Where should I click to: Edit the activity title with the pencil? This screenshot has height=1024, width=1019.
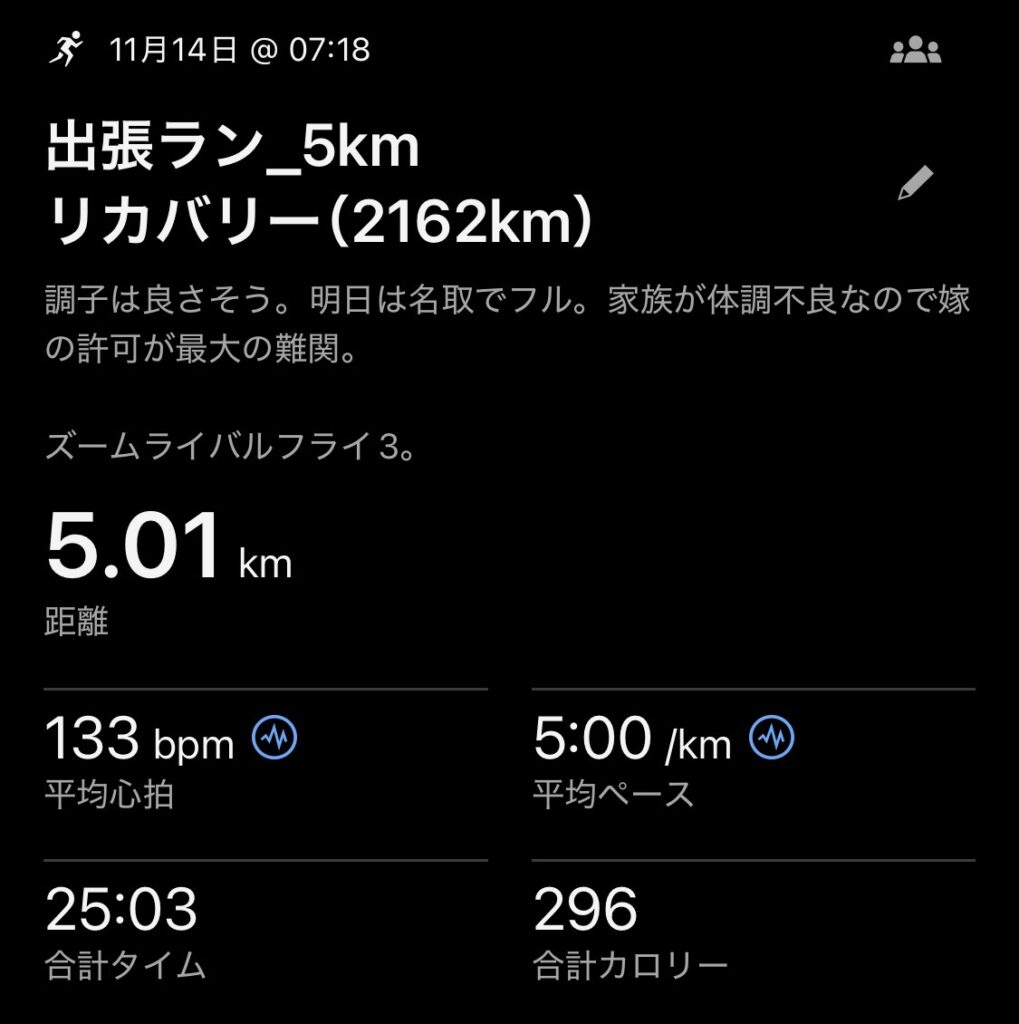915,184
